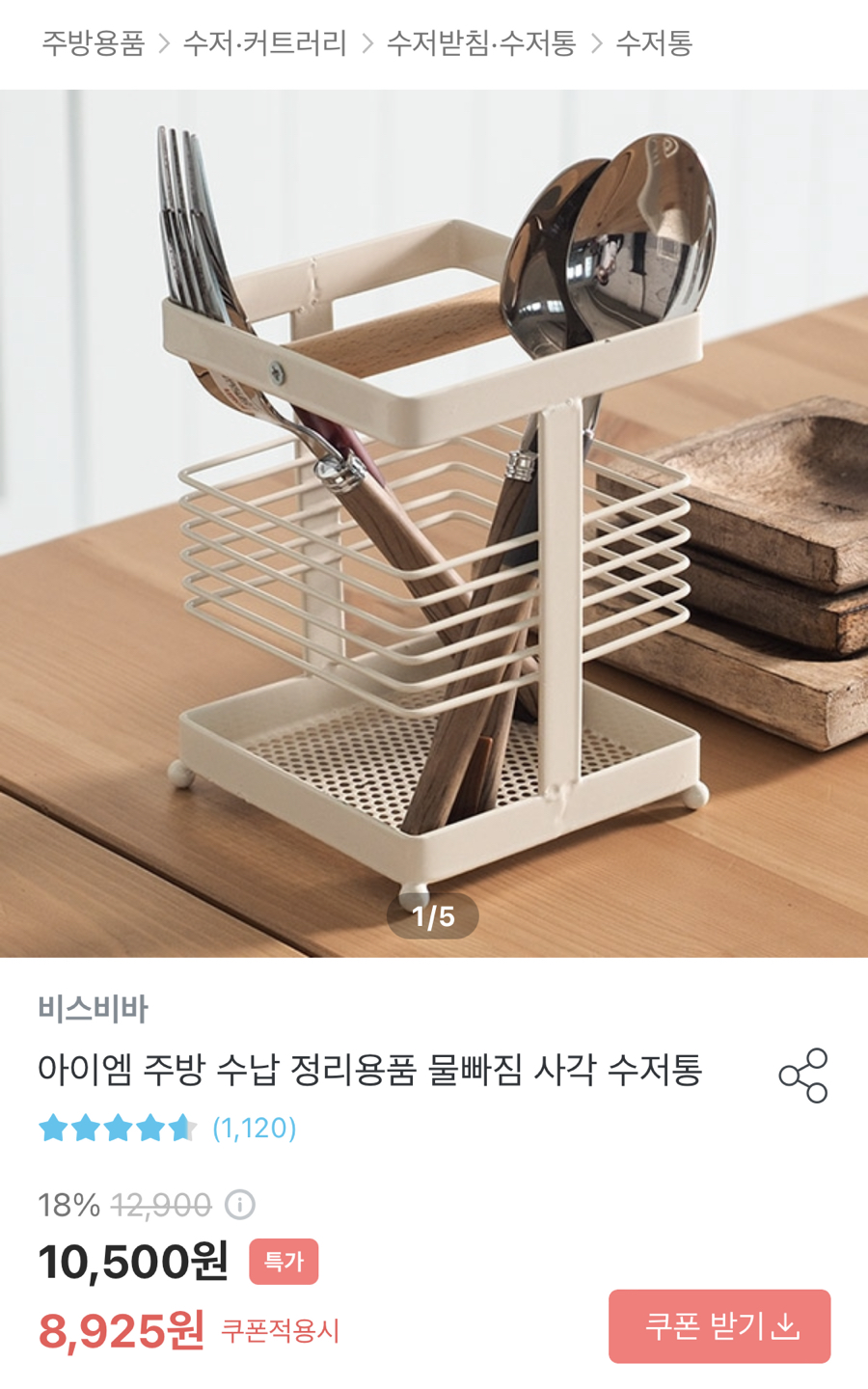Viewport: 868px width, 1389px height.
Task: View the product photo full screen
Action: point(434,521)
